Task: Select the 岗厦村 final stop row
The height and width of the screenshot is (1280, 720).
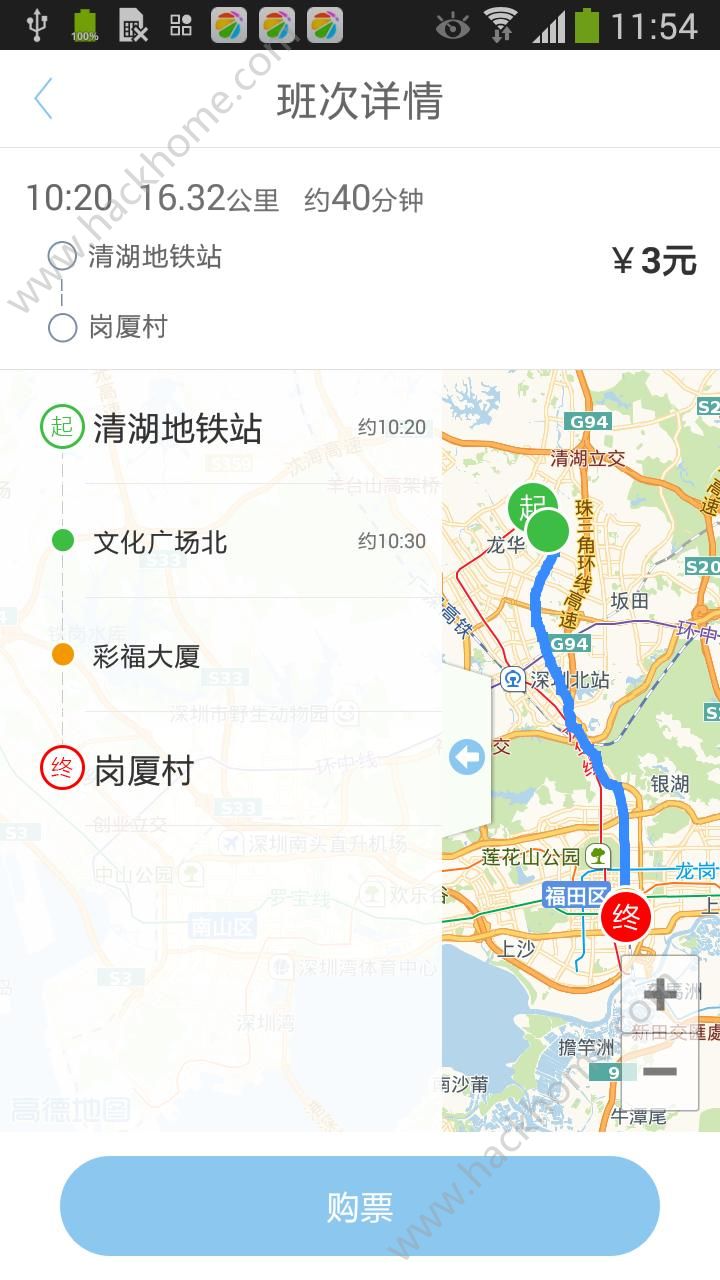Action: click(143, 771)
